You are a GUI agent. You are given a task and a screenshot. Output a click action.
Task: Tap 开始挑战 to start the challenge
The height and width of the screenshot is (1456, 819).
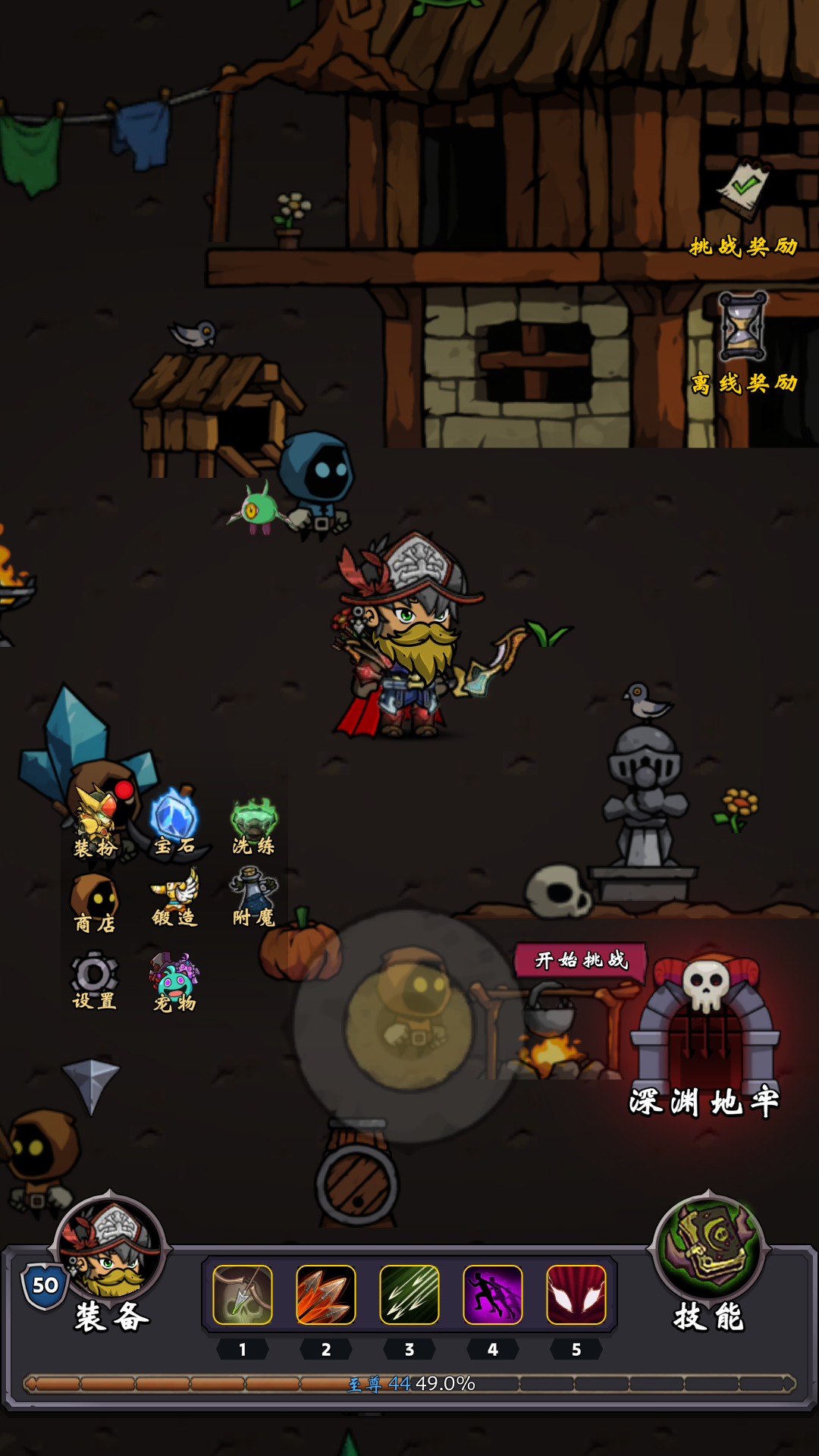581,960
